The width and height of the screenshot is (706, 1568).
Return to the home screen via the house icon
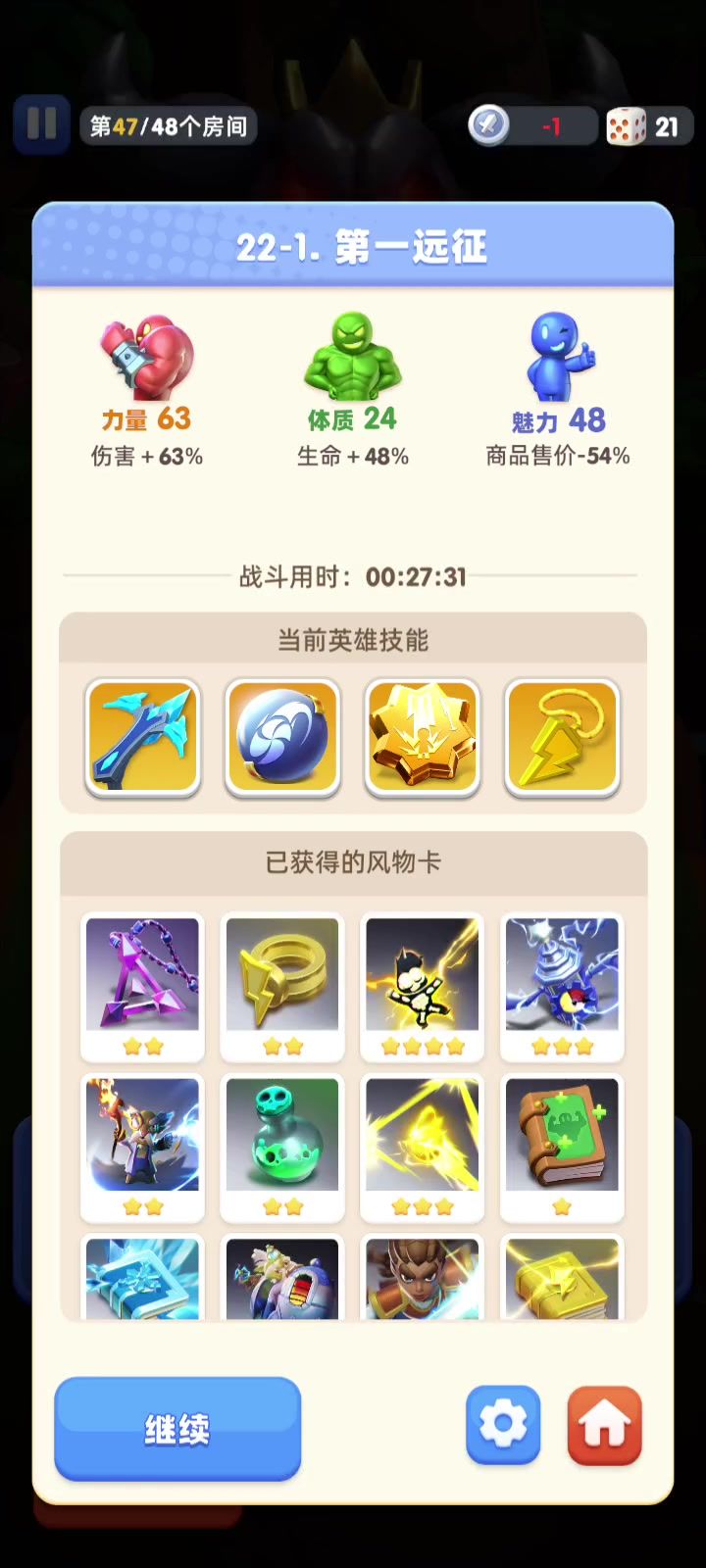[604, 1426]
